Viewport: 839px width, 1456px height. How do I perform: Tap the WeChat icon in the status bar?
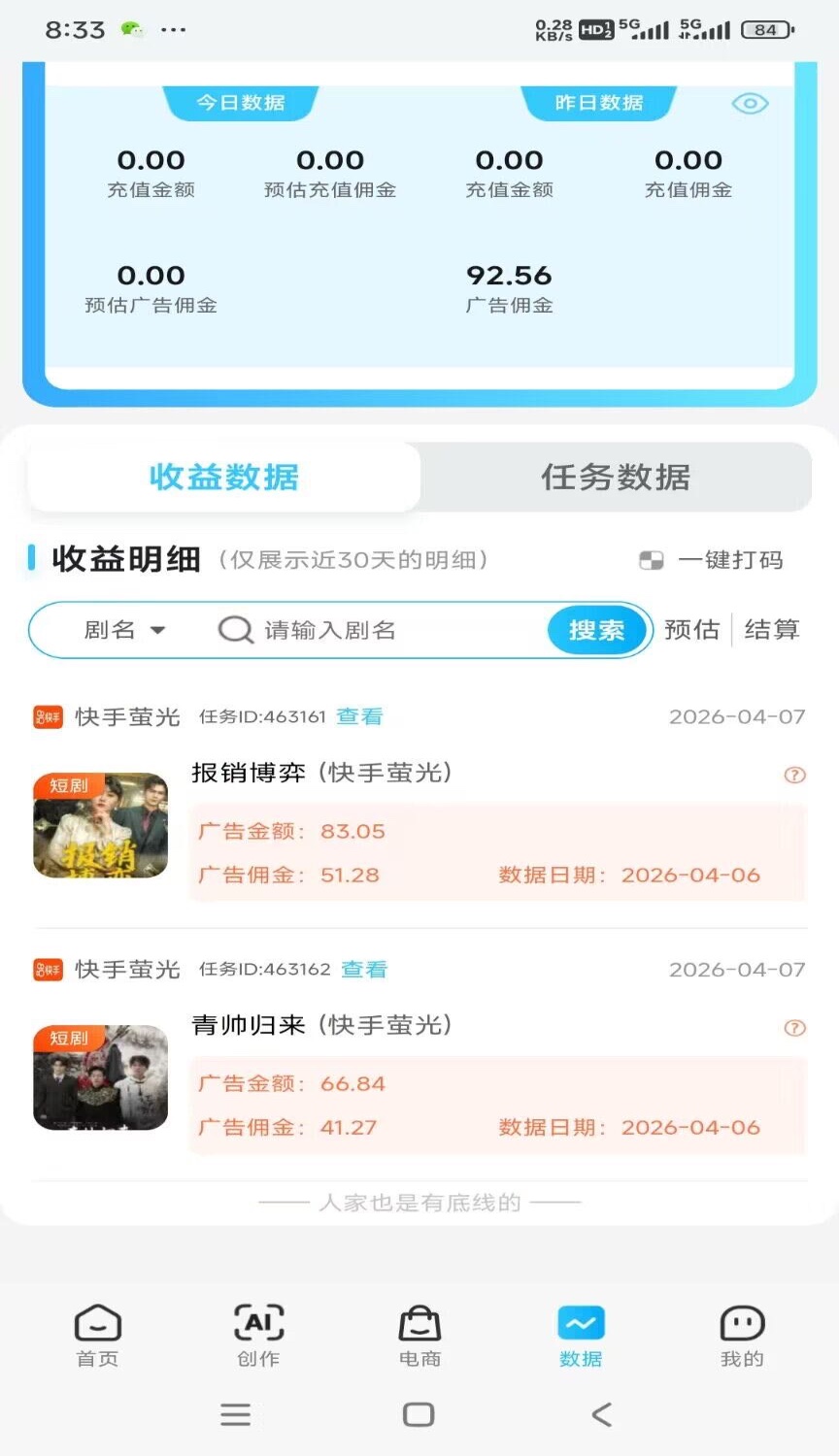[x=134, y=29]
